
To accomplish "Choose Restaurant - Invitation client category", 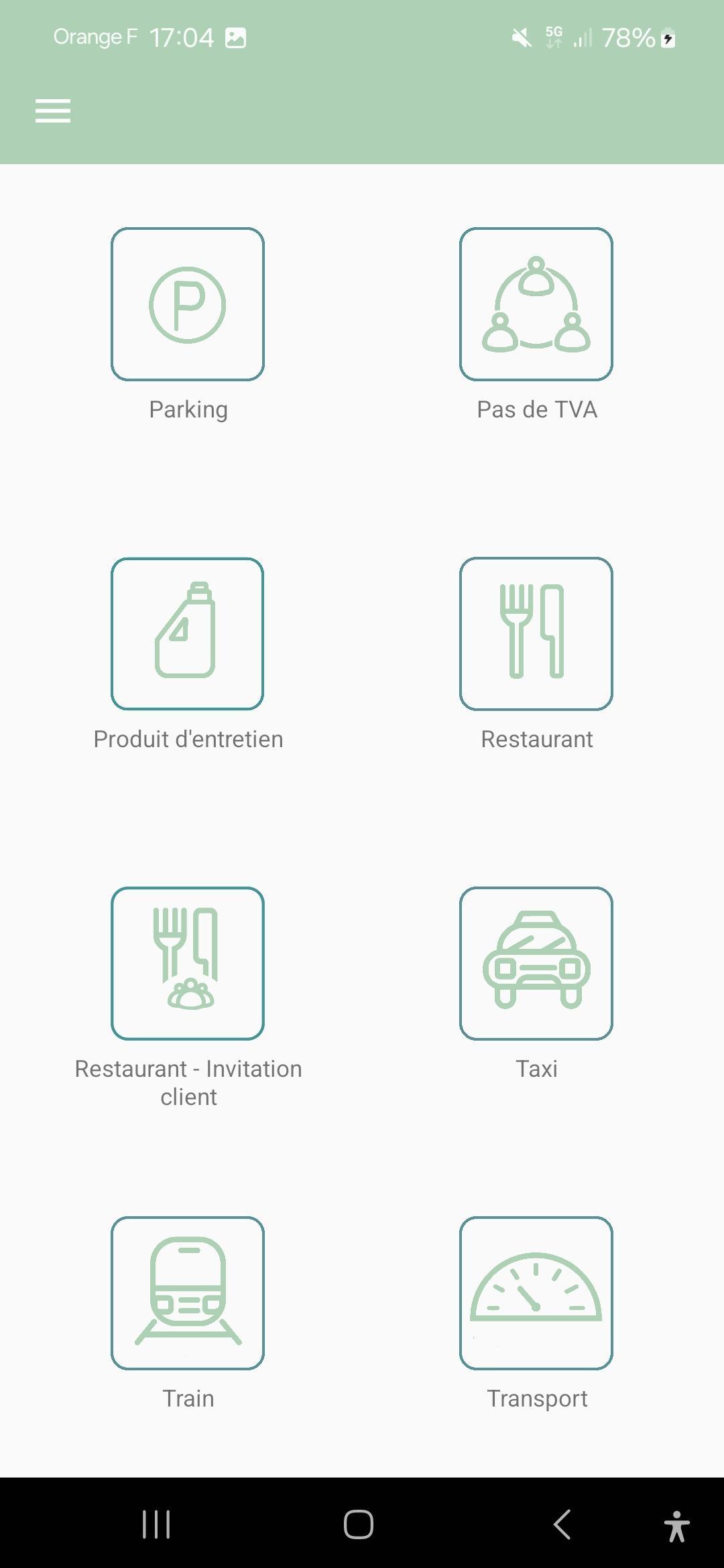I will [188, 964].
